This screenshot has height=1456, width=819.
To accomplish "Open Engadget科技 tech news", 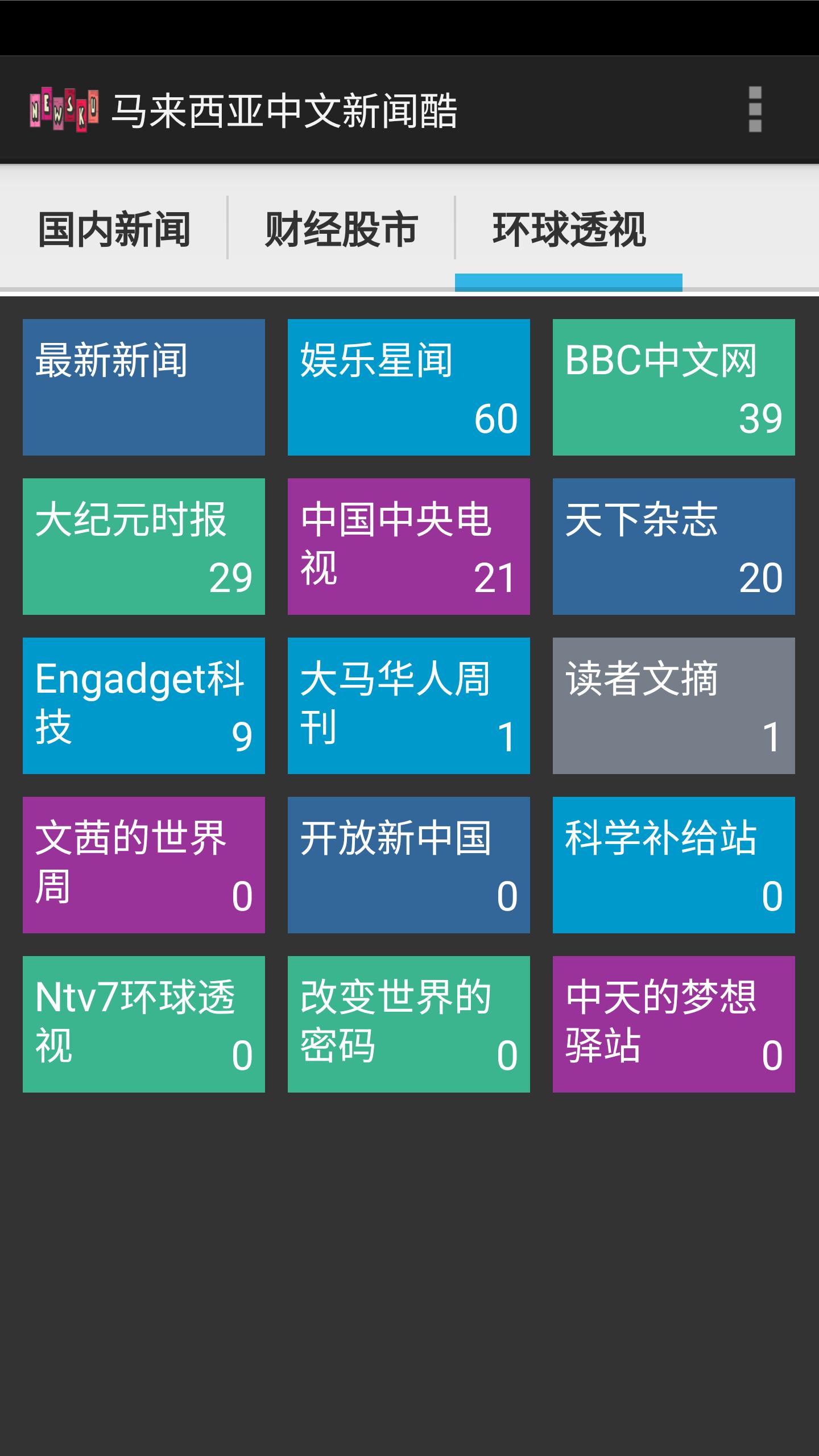I will pos(143,705).
